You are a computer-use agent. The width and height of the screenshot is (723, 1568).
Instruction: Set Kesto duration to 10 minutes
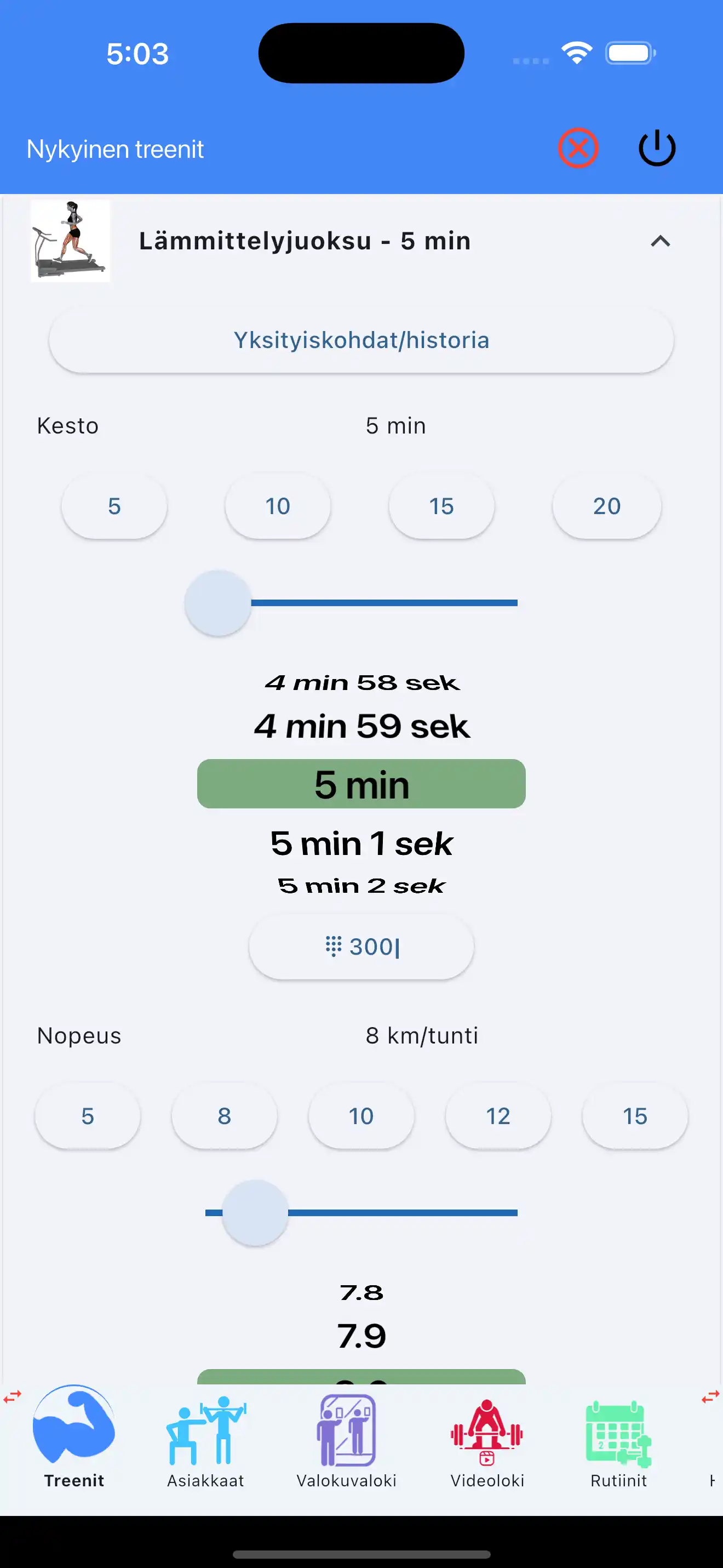pos(278,506)
